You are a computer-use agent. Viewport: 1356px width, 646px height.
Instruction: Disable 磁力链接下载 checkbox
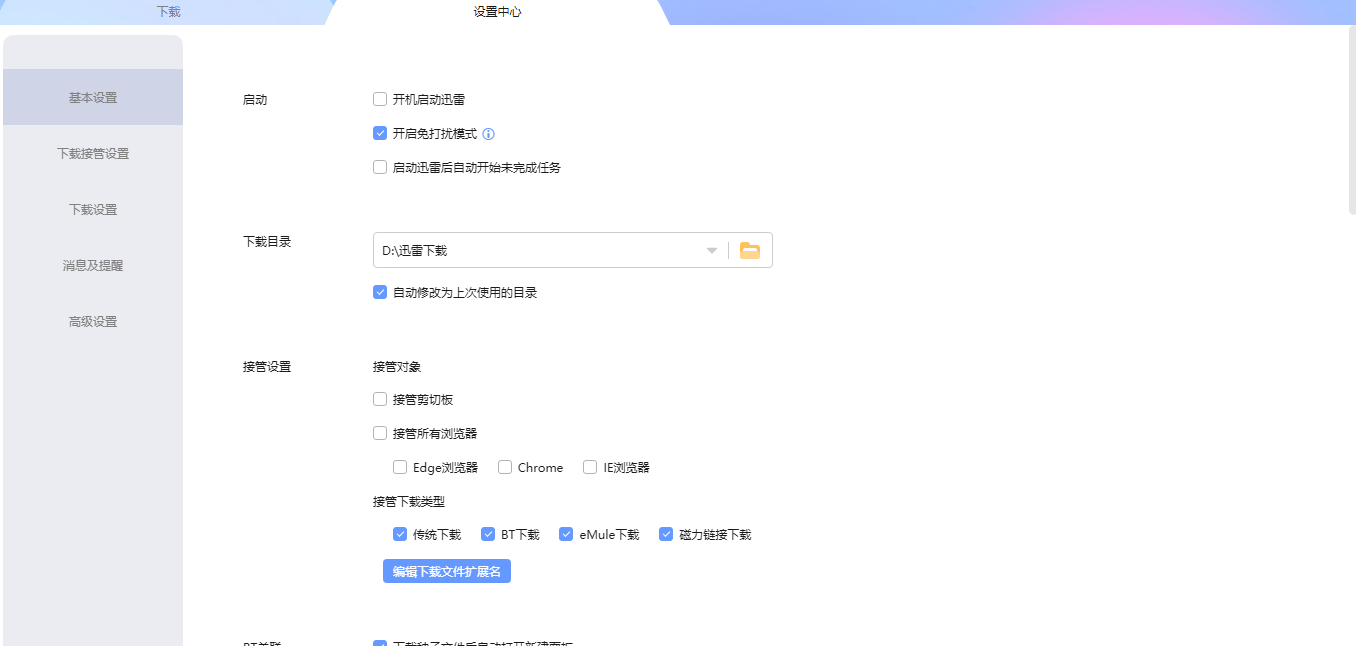(x=666, y=535)
